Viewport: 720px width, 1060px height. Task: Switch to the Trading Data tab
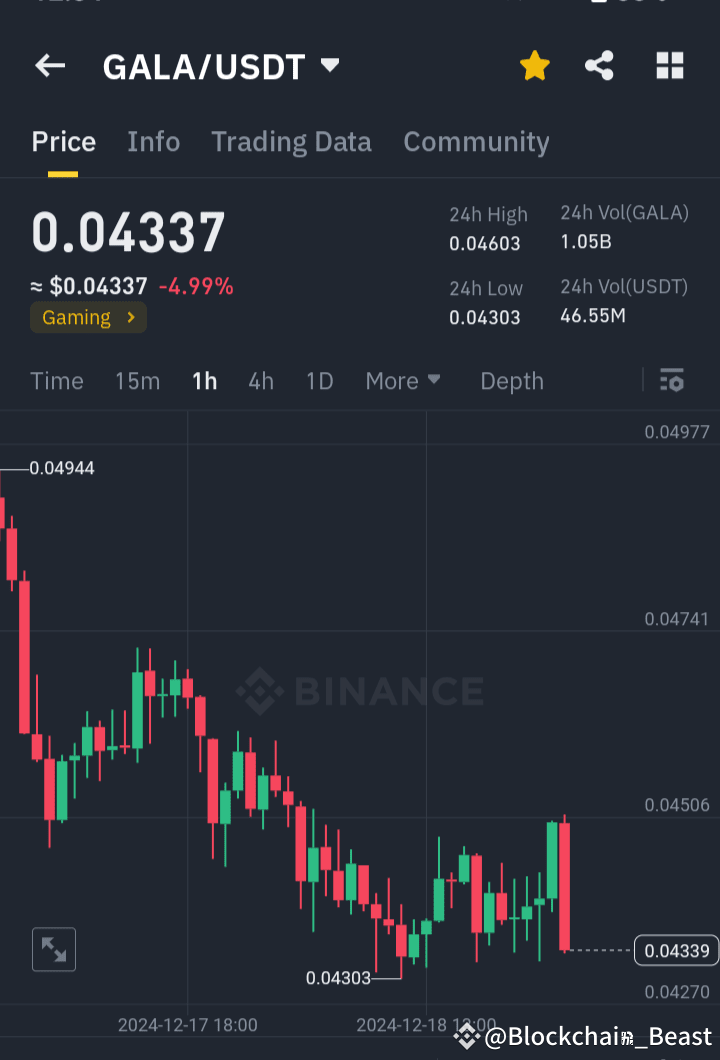(x=291, y=141)
